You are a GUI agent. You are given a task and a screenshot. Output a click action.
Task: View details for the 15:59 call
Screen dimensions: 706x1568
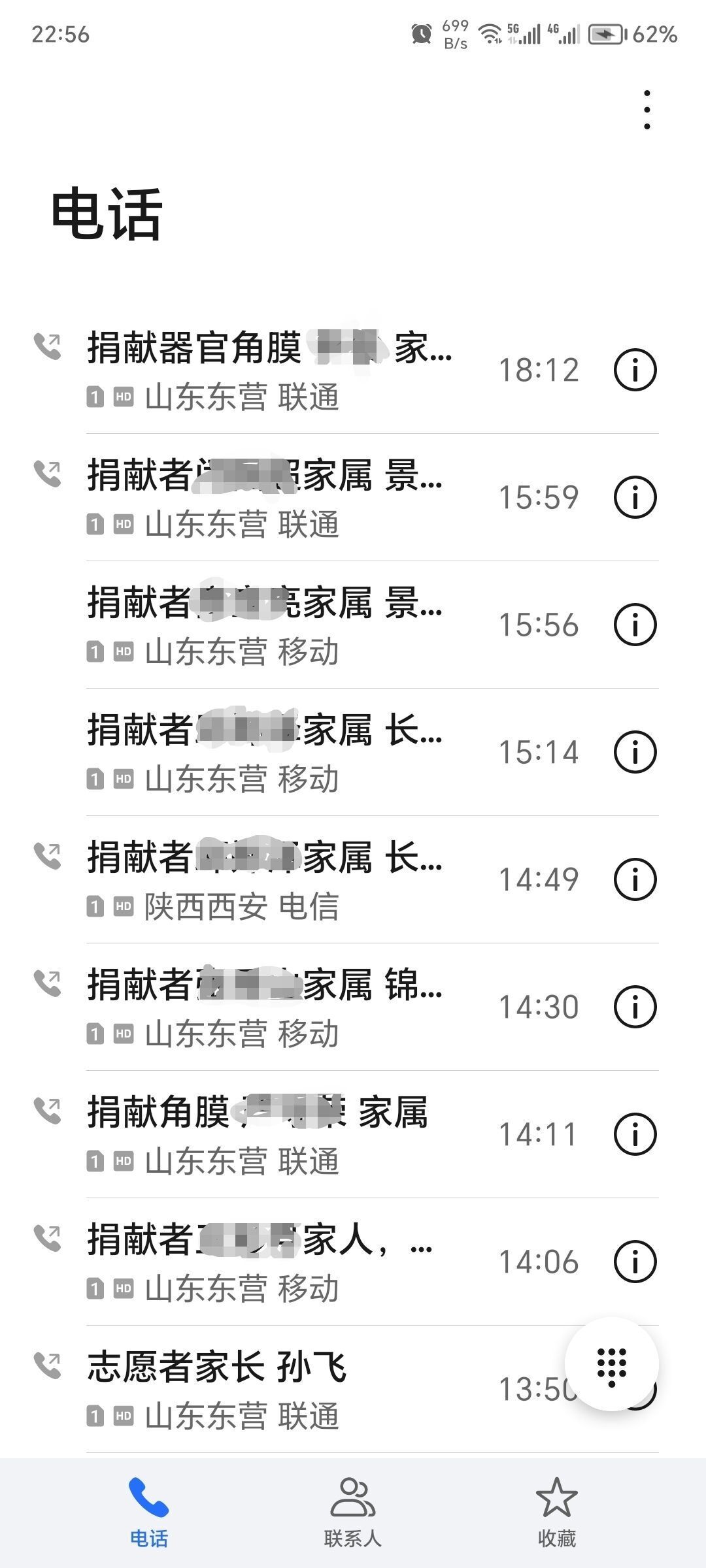(635, 497)
